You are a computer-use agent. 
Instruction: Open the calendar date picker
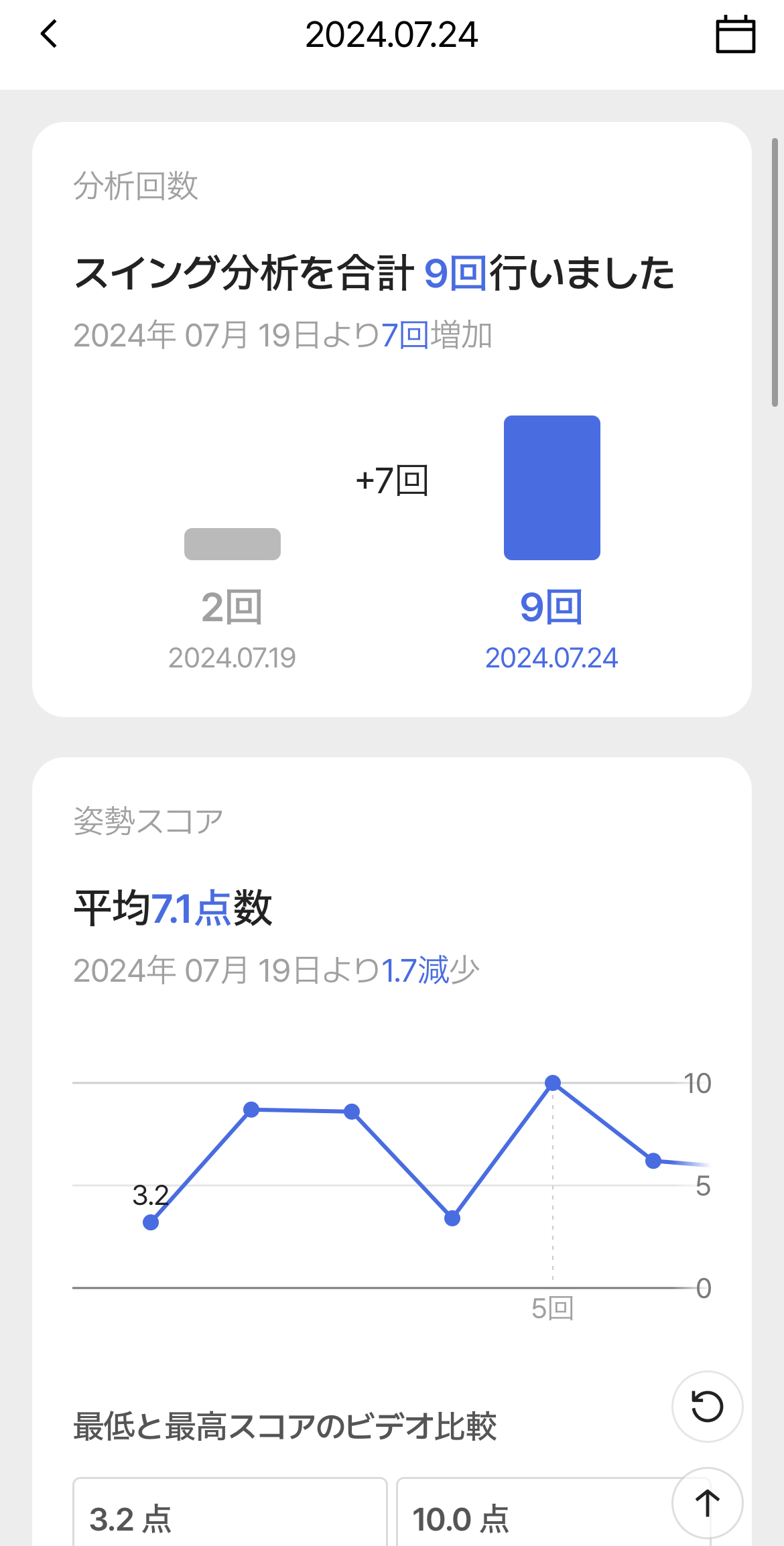pos(735,35)
